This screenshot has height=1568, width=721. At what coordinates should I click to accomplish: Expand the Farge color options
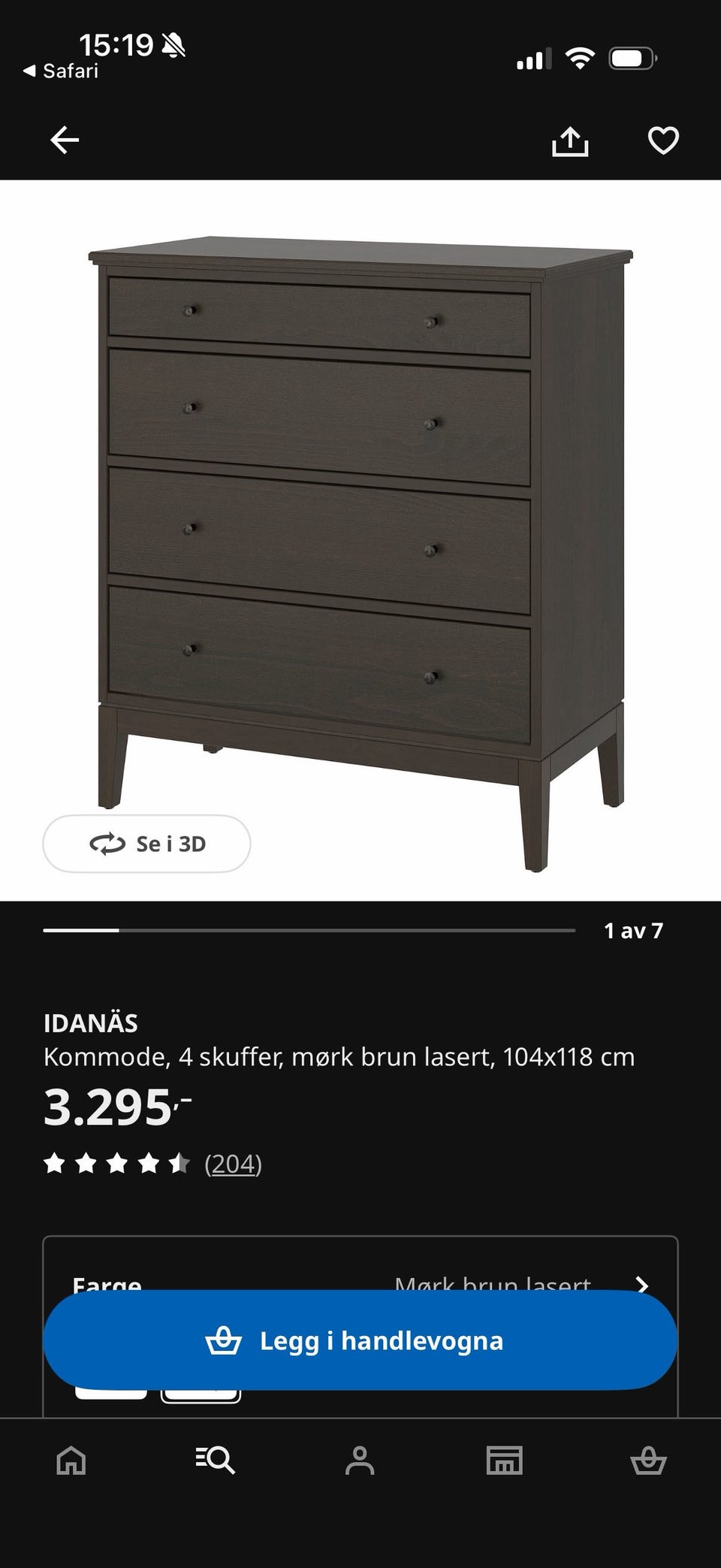tap(641, 1283)
